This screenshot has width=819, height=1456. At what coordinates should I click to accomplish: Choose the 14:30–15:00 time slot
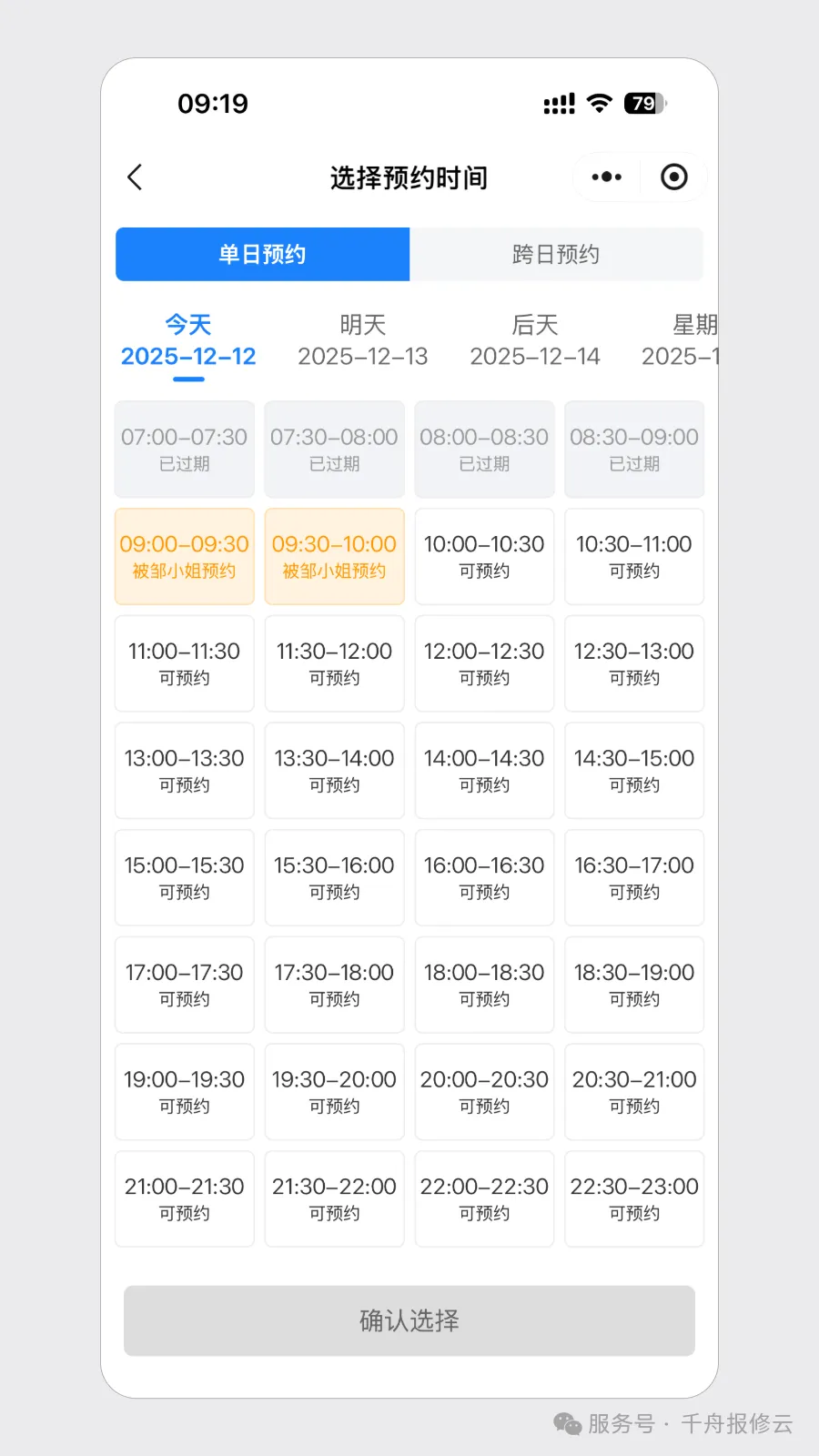(634, 771)
